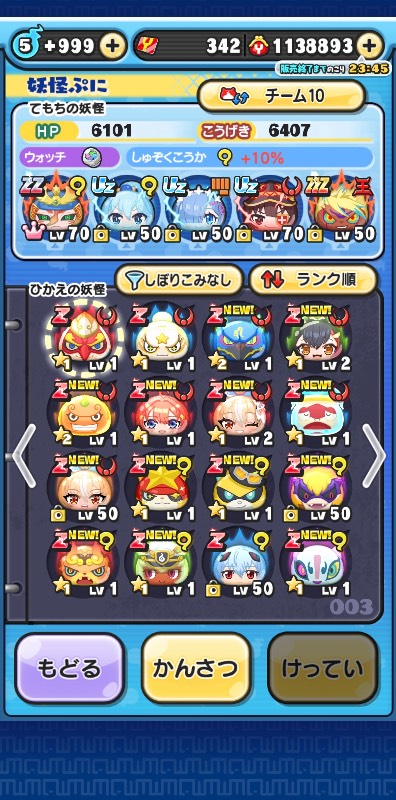Tap the plus button beside 1138893 coins
This screenshot has width=396, height=800.
[x=369, y=46]
